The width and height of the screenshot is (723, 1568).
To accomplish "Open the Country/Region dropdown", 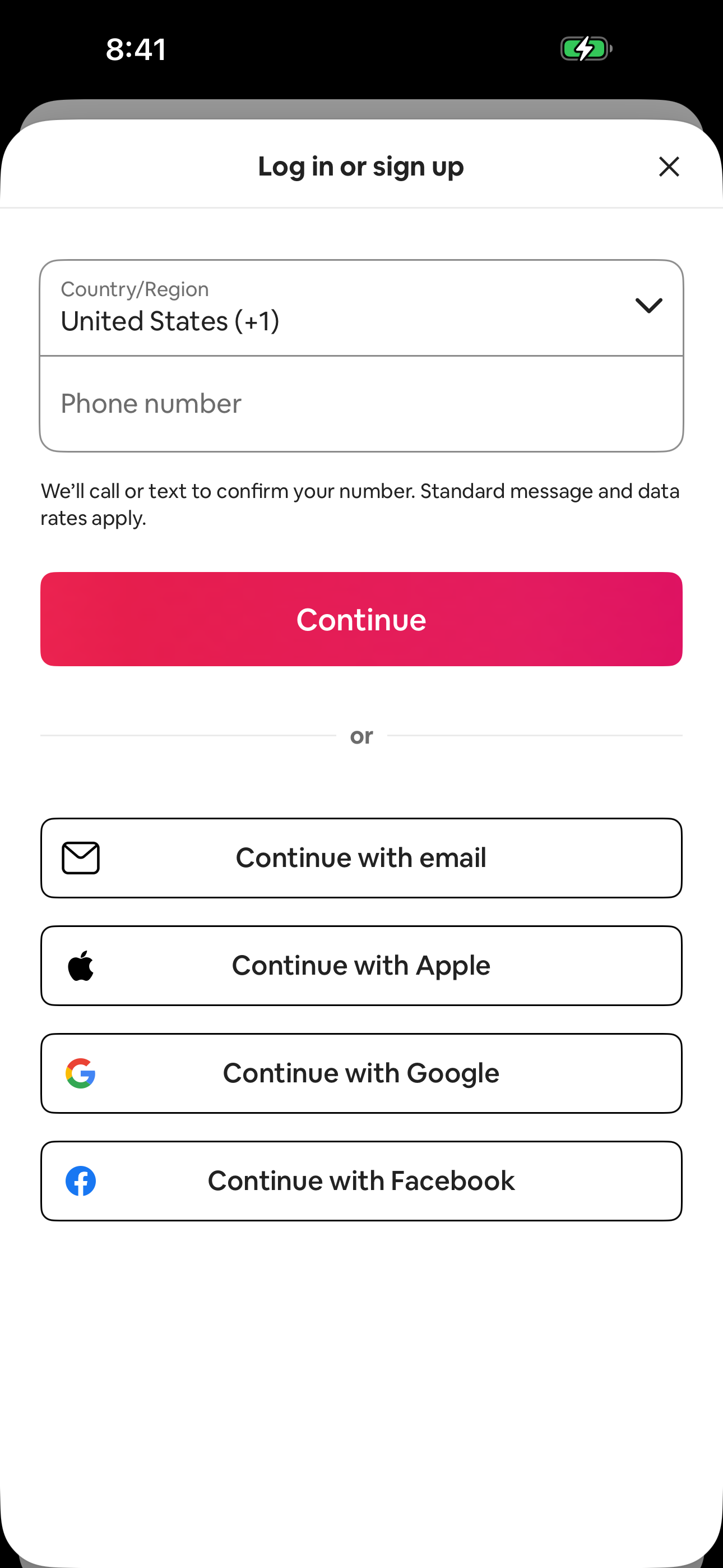I will click(361, 307).
